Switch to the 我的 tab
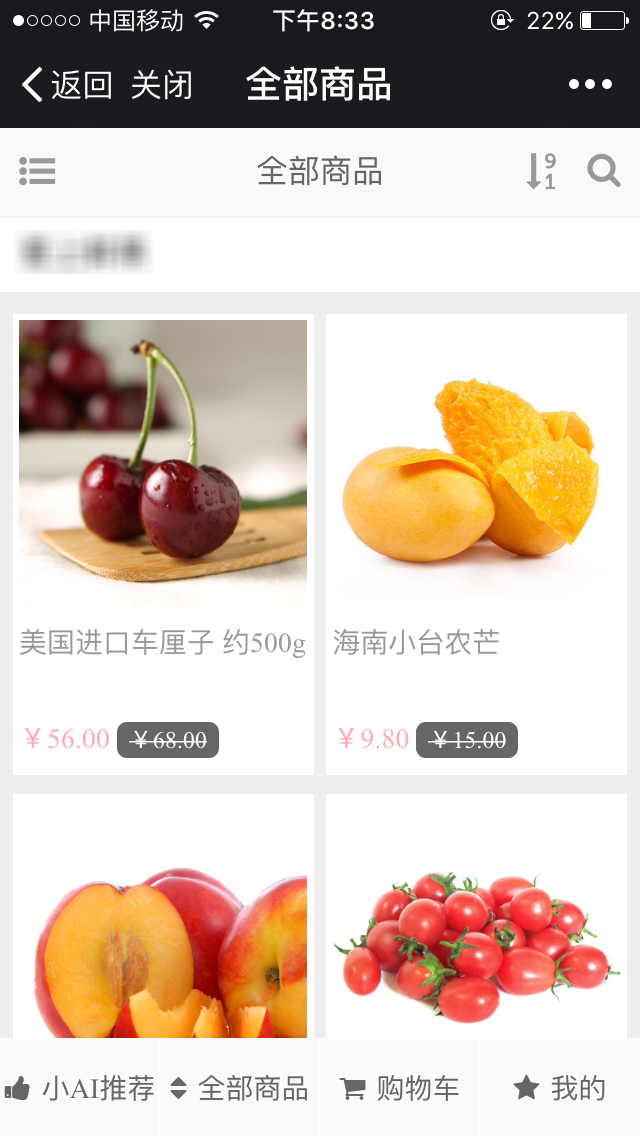 pyautogui.click(x=560, y=1088)
